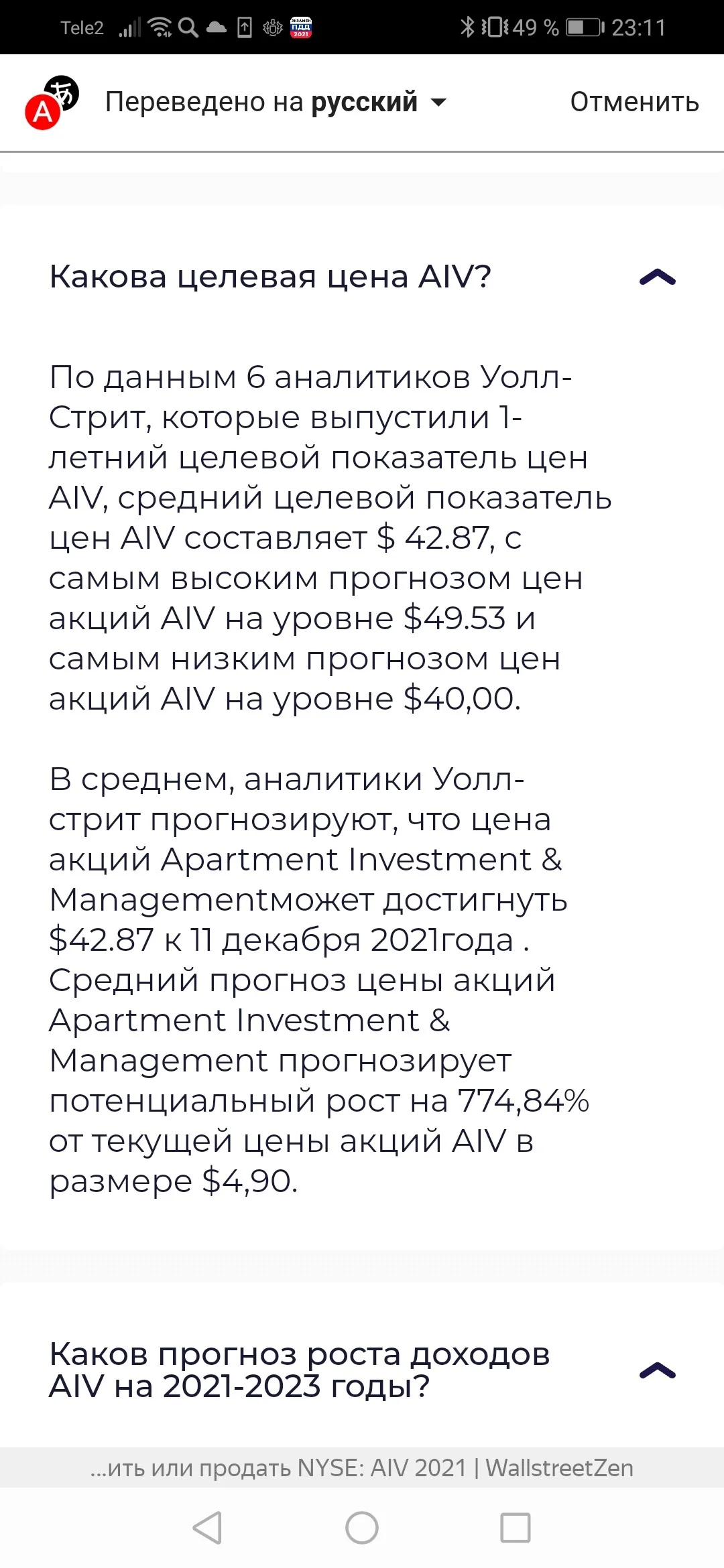The image size is (724, 1568).
Task: Tap the translator icon
Action: point(52,103)
